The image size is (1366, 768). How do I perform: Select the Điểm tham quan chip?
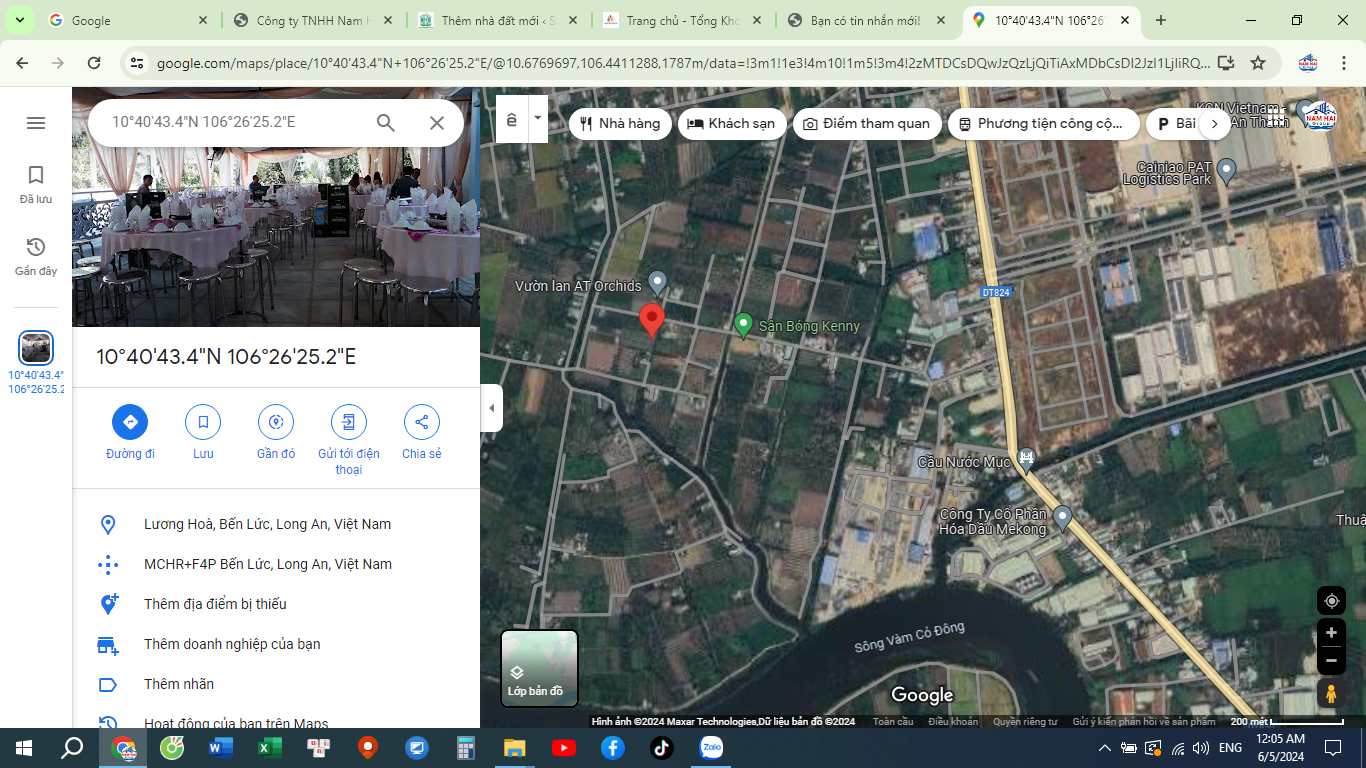coord(866,124)
